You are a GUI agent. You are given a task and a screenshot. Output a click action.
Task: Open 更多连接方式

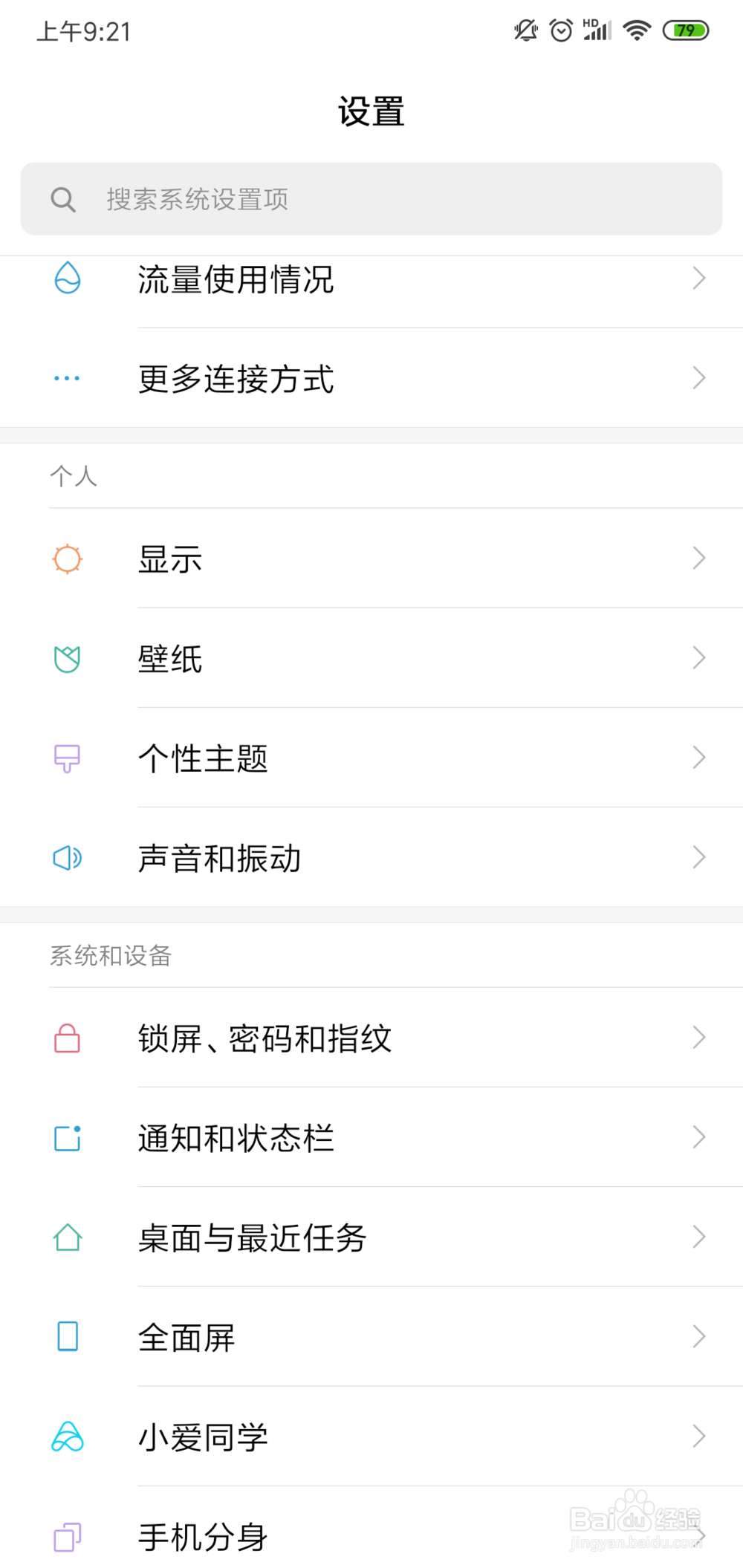[371, 378]
